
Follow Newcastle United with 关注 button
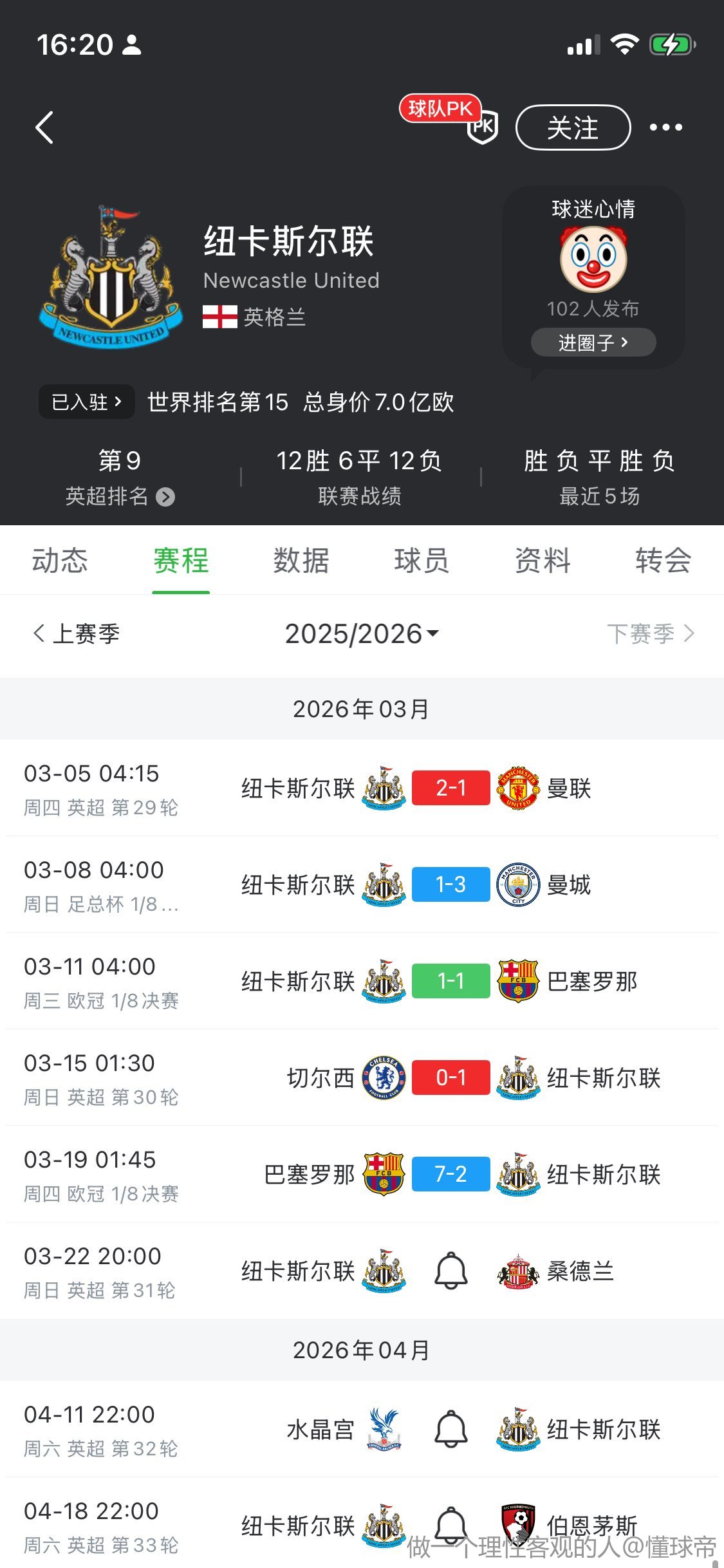(573, 127)
